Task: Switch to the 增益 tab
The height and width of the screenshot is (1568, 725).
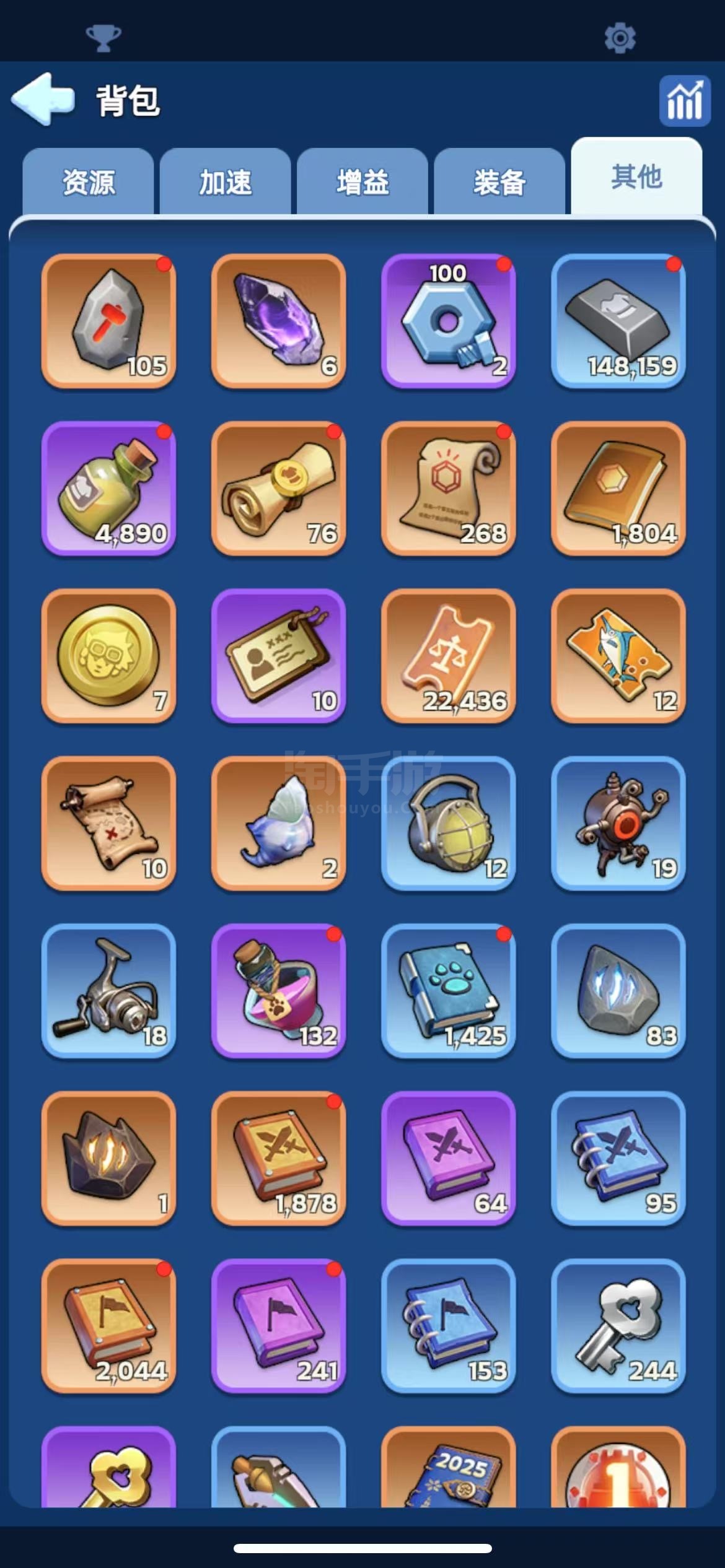Action: point(362,183)
